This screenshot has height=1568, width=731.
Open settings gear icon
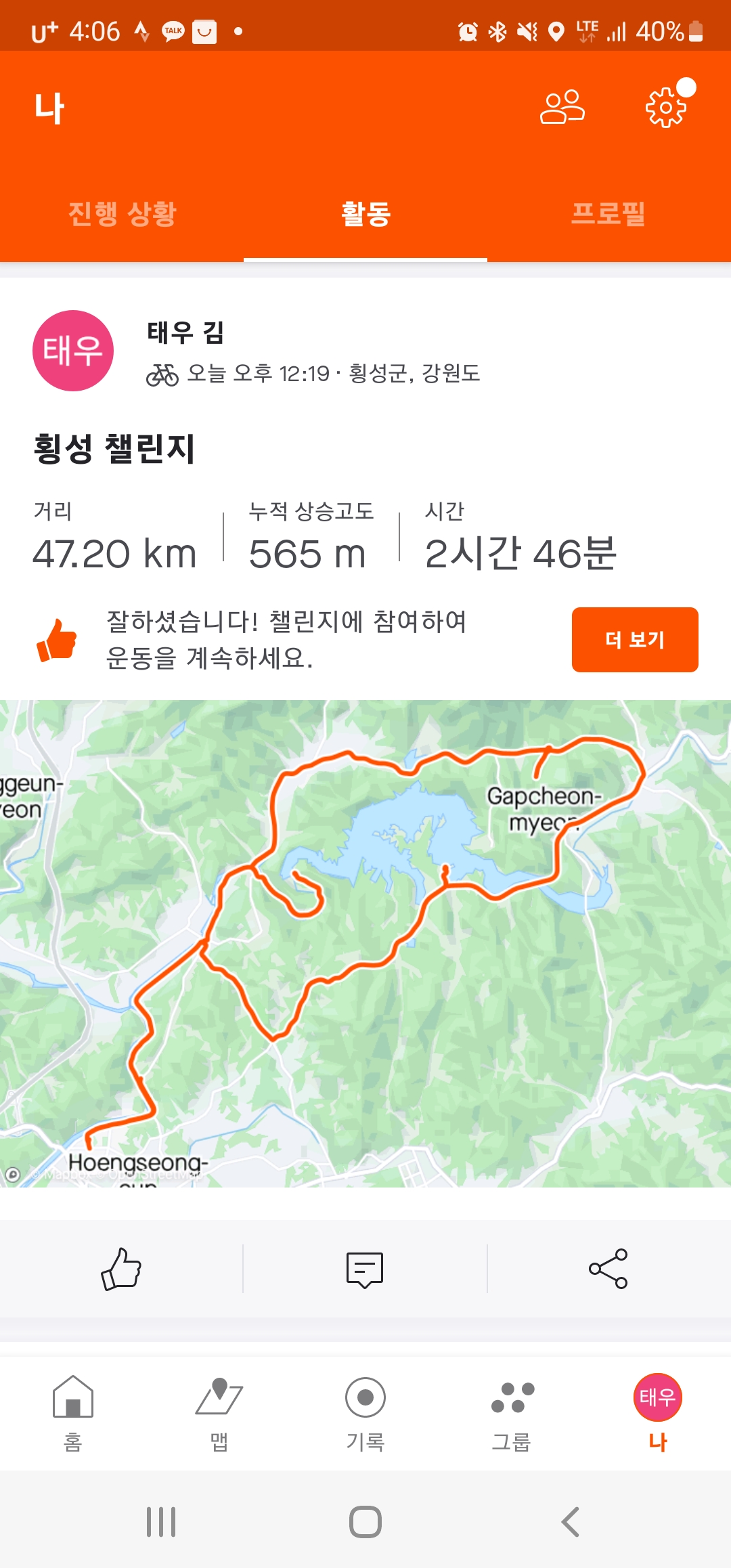coord(667,108)
